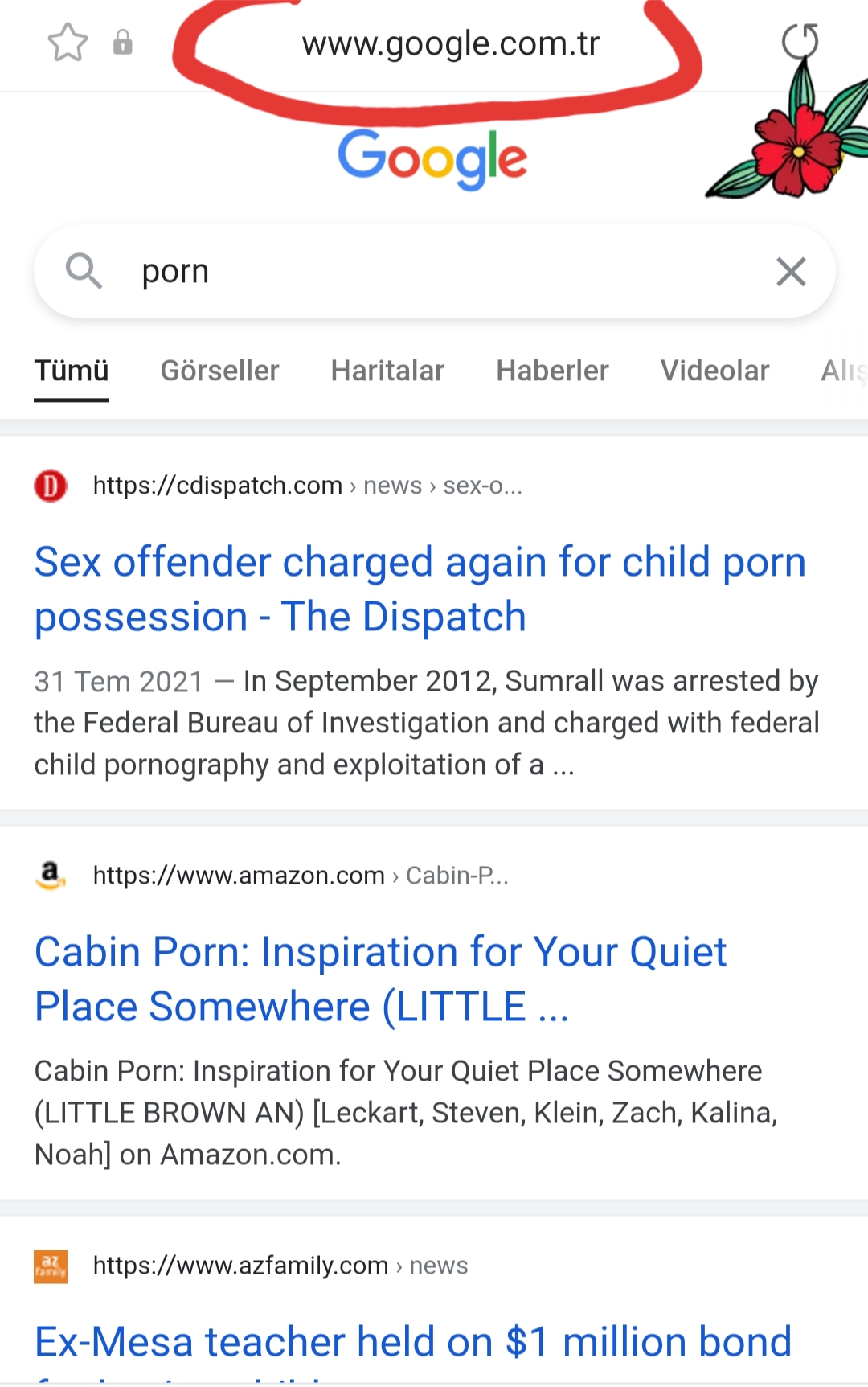Clear the search query
Viewport: 868px width, 1387px height.
pyautogui.click(x=791, y=272)
